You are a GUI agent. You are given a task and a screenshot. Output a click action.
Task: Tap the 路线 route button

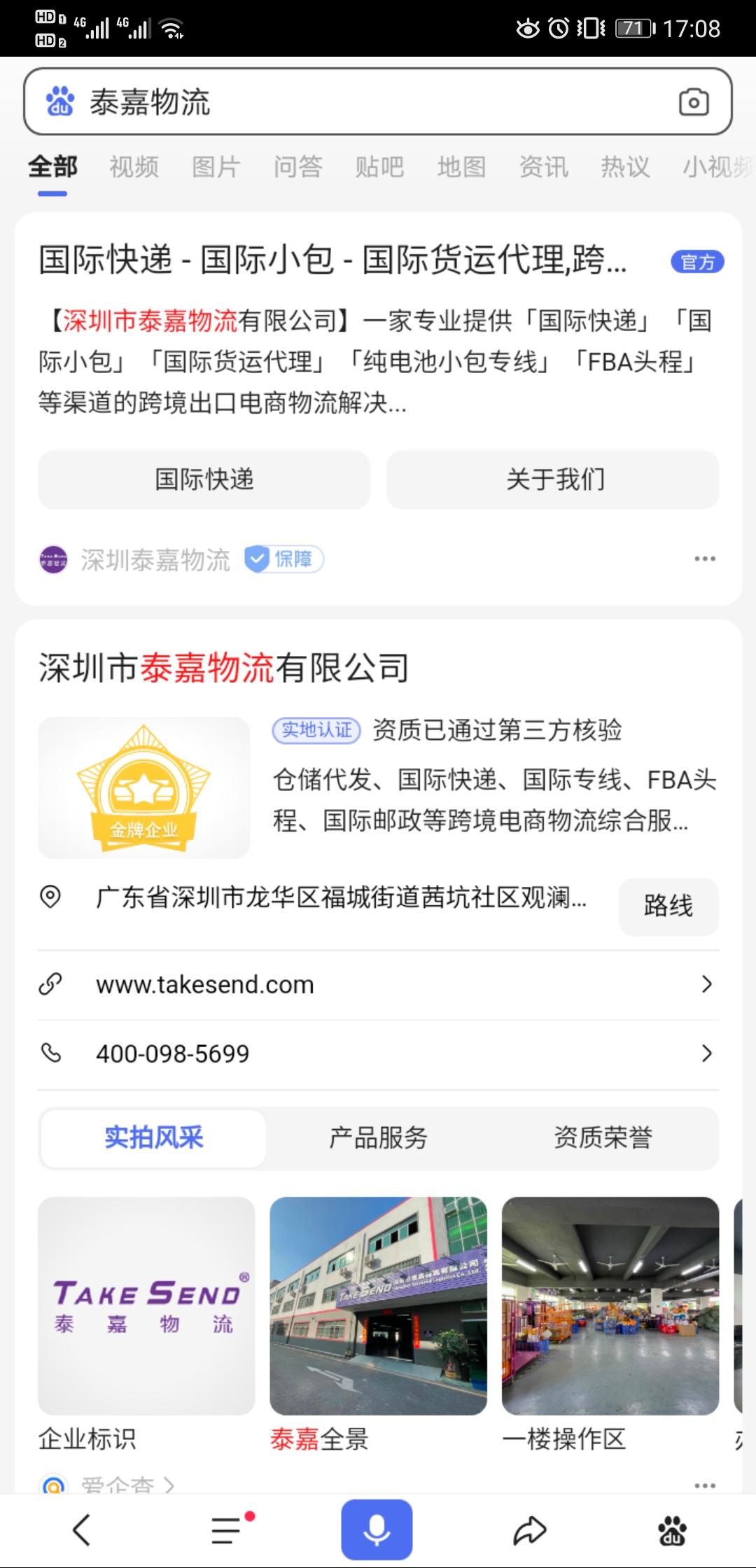668,906
